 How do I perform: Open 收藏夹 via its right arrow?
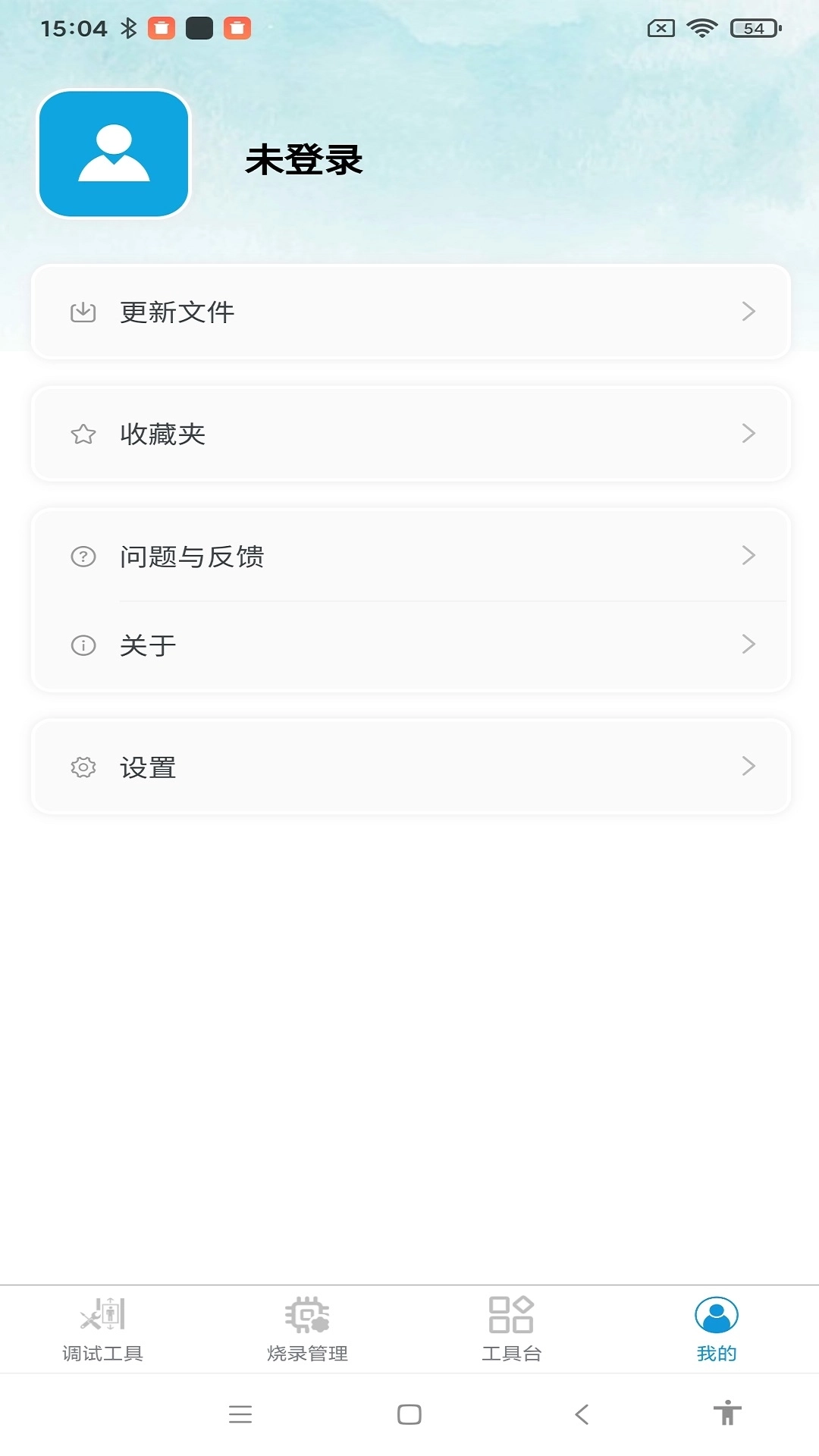tap(749, 434)
